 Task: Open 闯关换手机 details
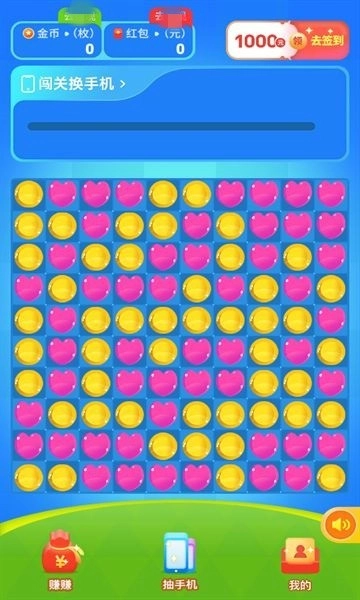coord(73,84)
